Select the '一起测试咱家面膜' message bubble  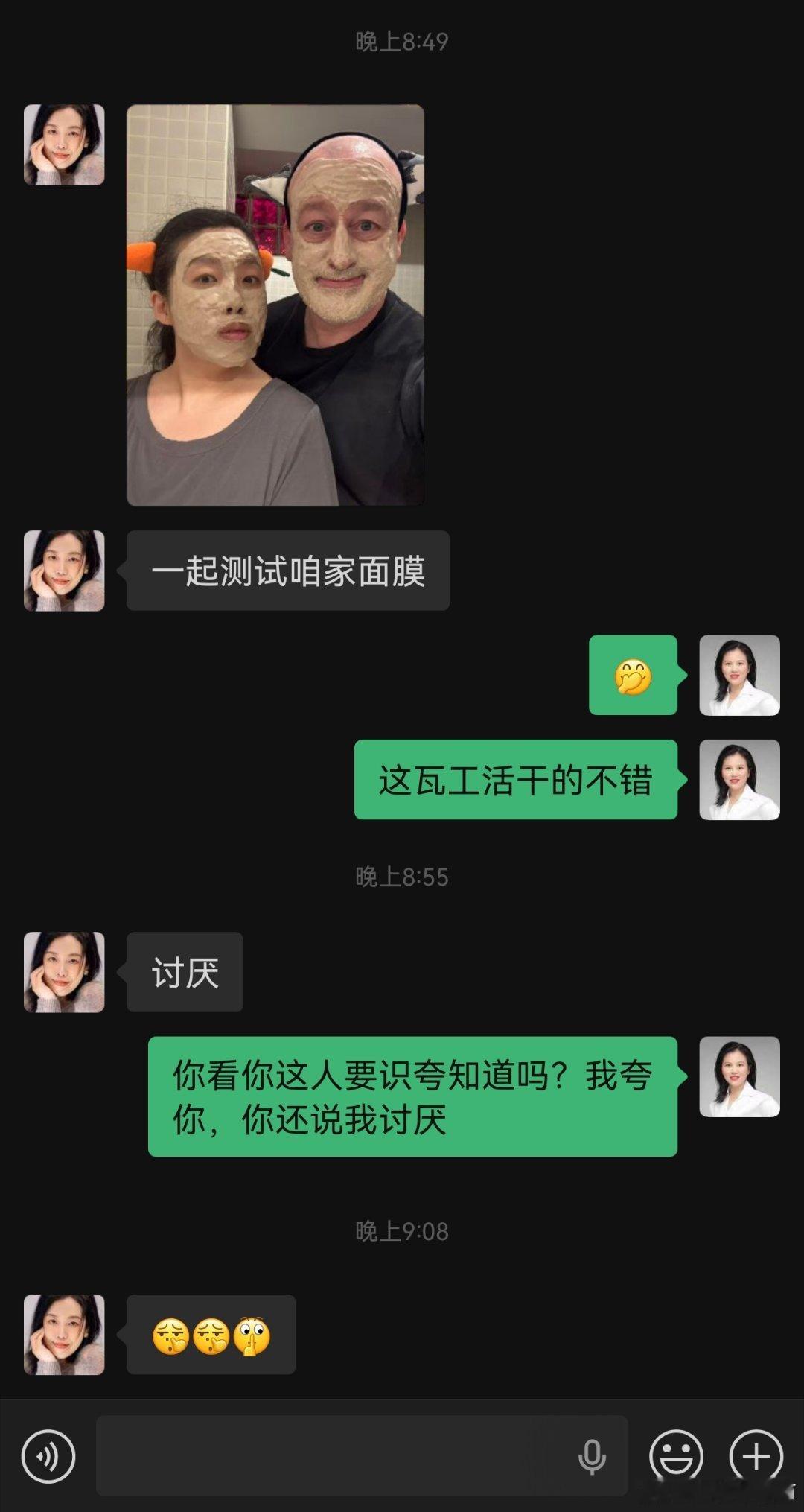click(x=286, y=569)
